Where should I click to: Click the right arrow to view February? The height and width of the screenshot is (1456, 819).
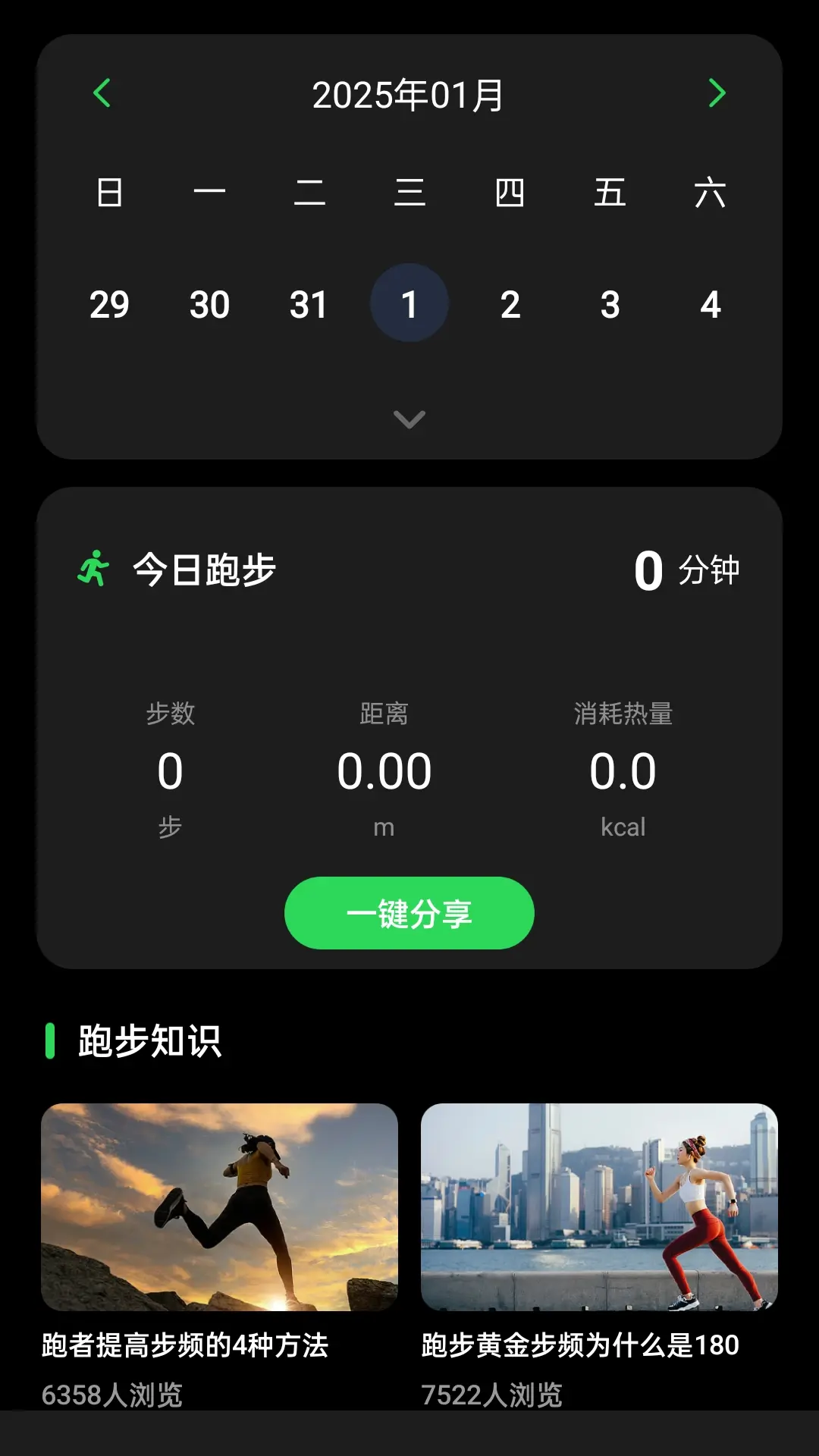pos(716,93)
